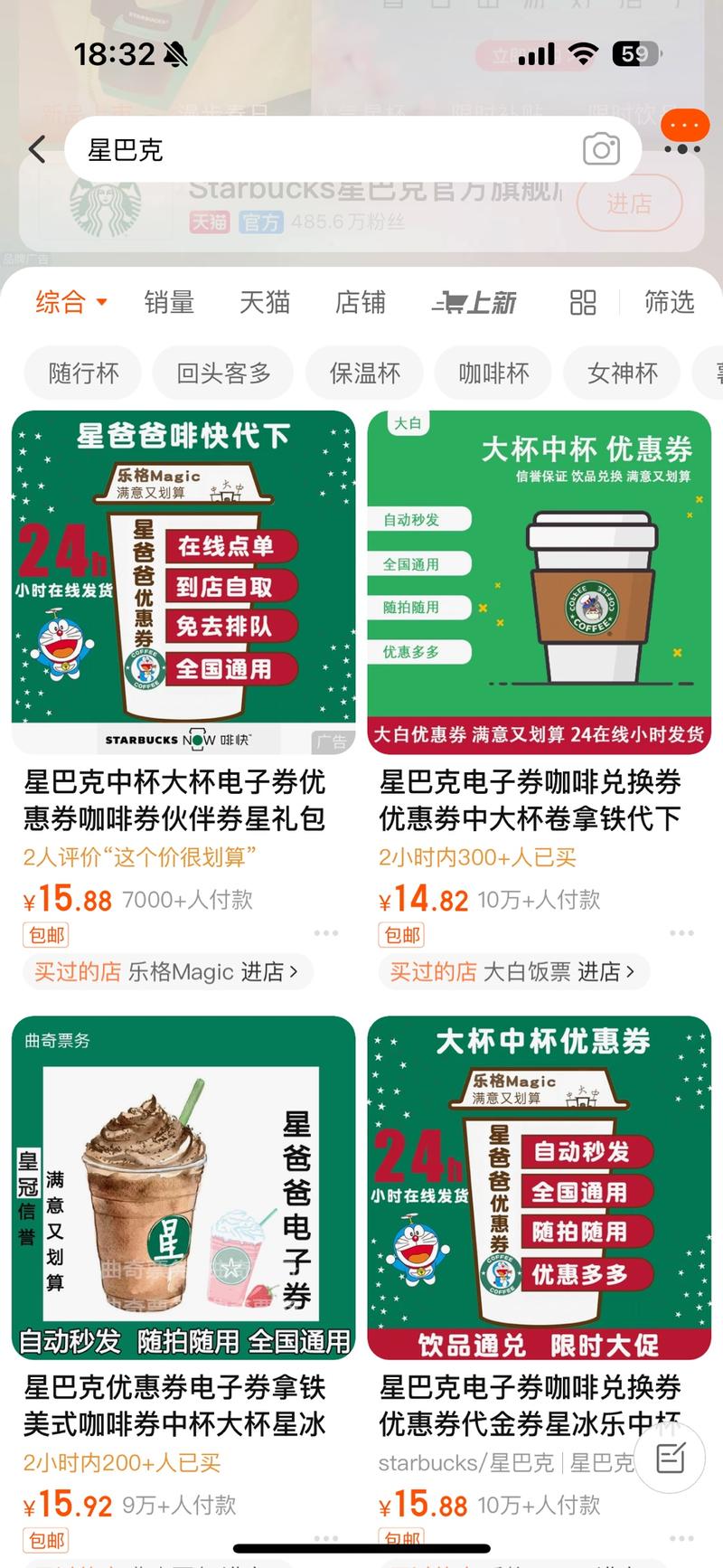Open more options on the ¥14.82 item
723x1568 pixels.
click(681, 932)
